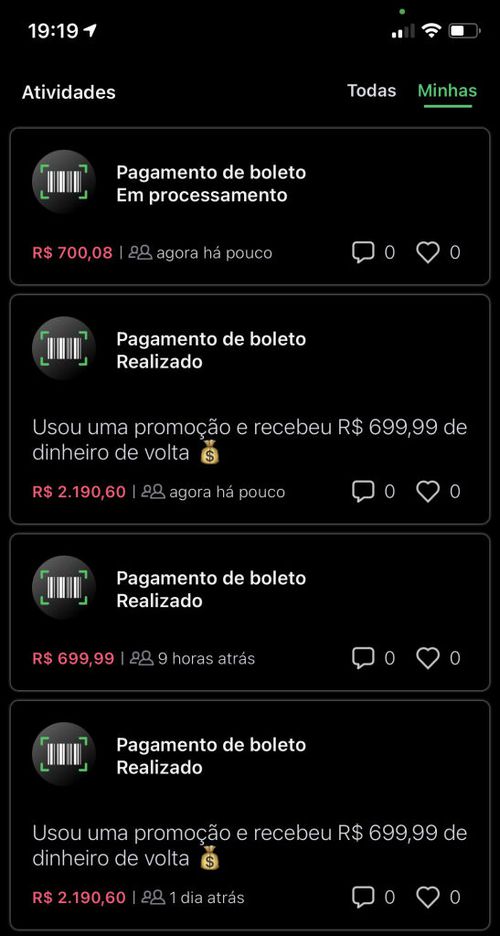Open the 9 horas atrás boleto payment card
This screenshot has height=936, width=500.
tap(250, 612)
